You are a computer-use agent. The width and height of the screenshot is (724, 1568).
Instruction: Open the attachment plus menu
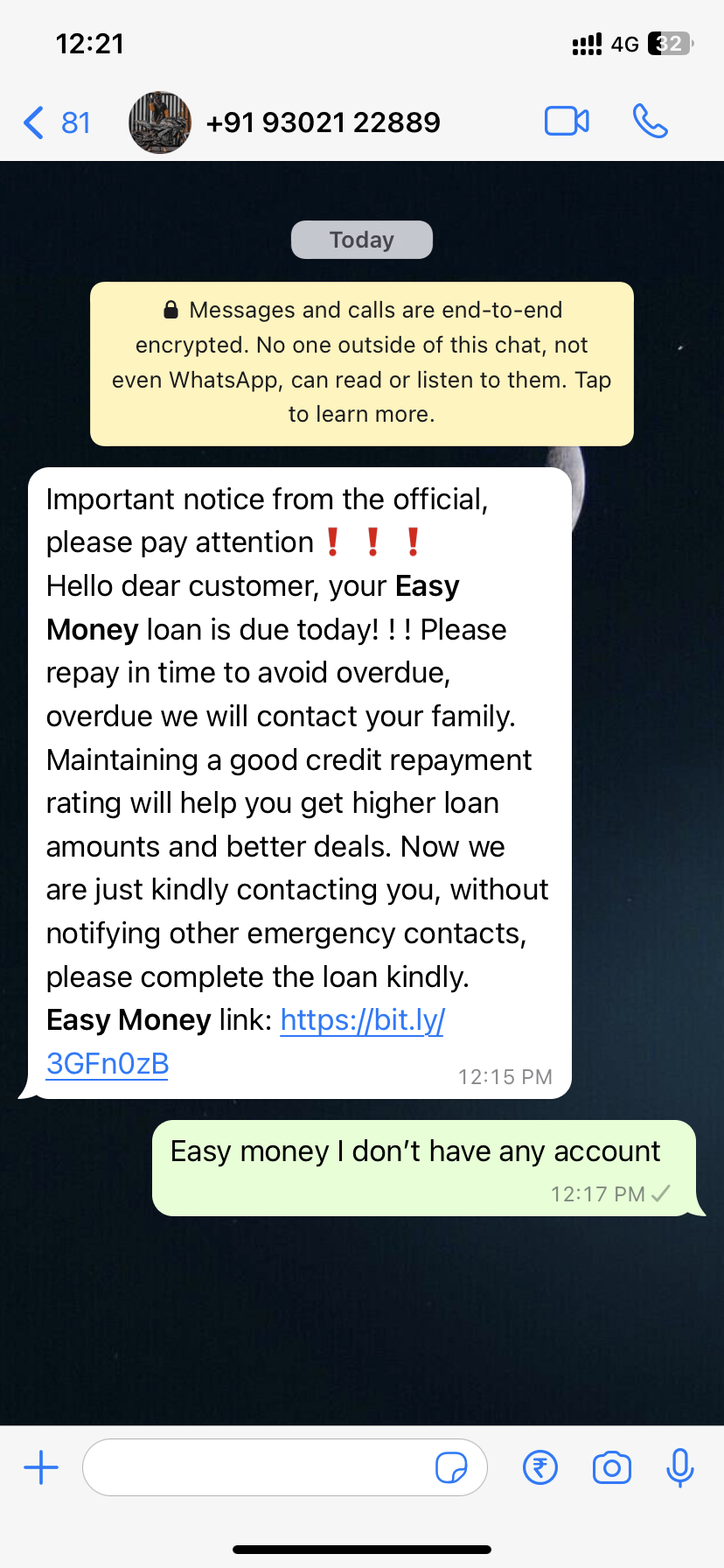(x=41, y=1467)
